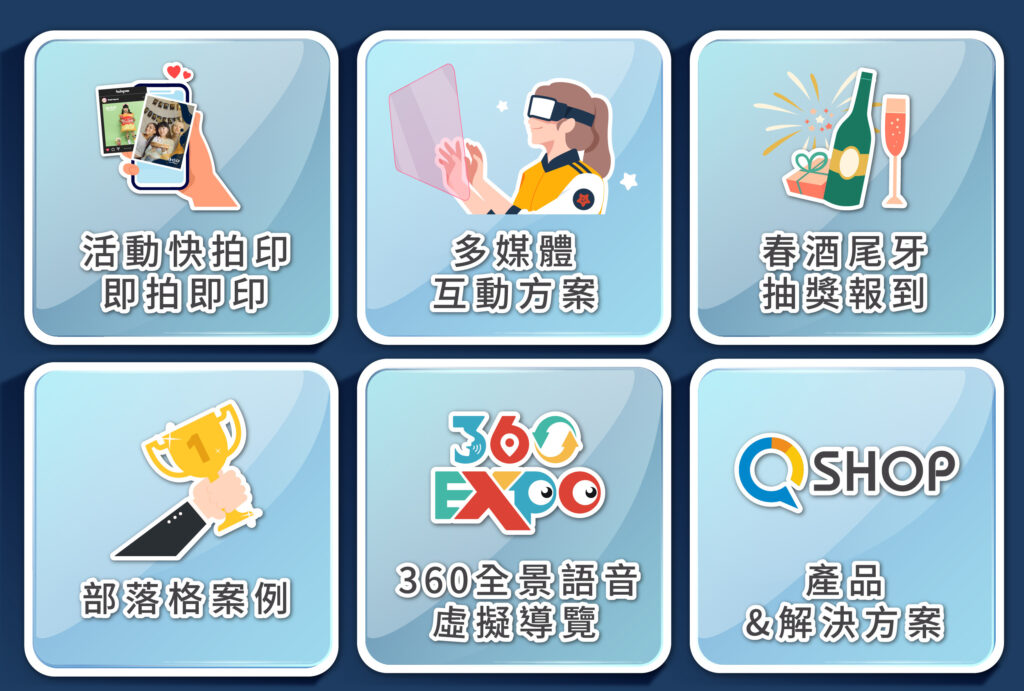Open 春酒尾牙 抽獎報到 tile
Image resolution: width=1024 pixels, height=691 pixels.
click(x=845, y=188)
